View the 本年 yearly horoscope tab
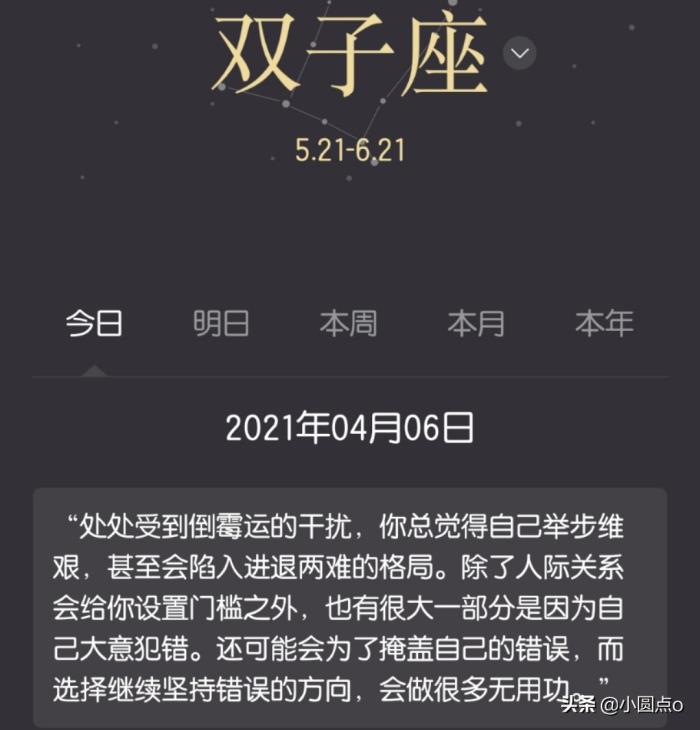 [604, 324]
